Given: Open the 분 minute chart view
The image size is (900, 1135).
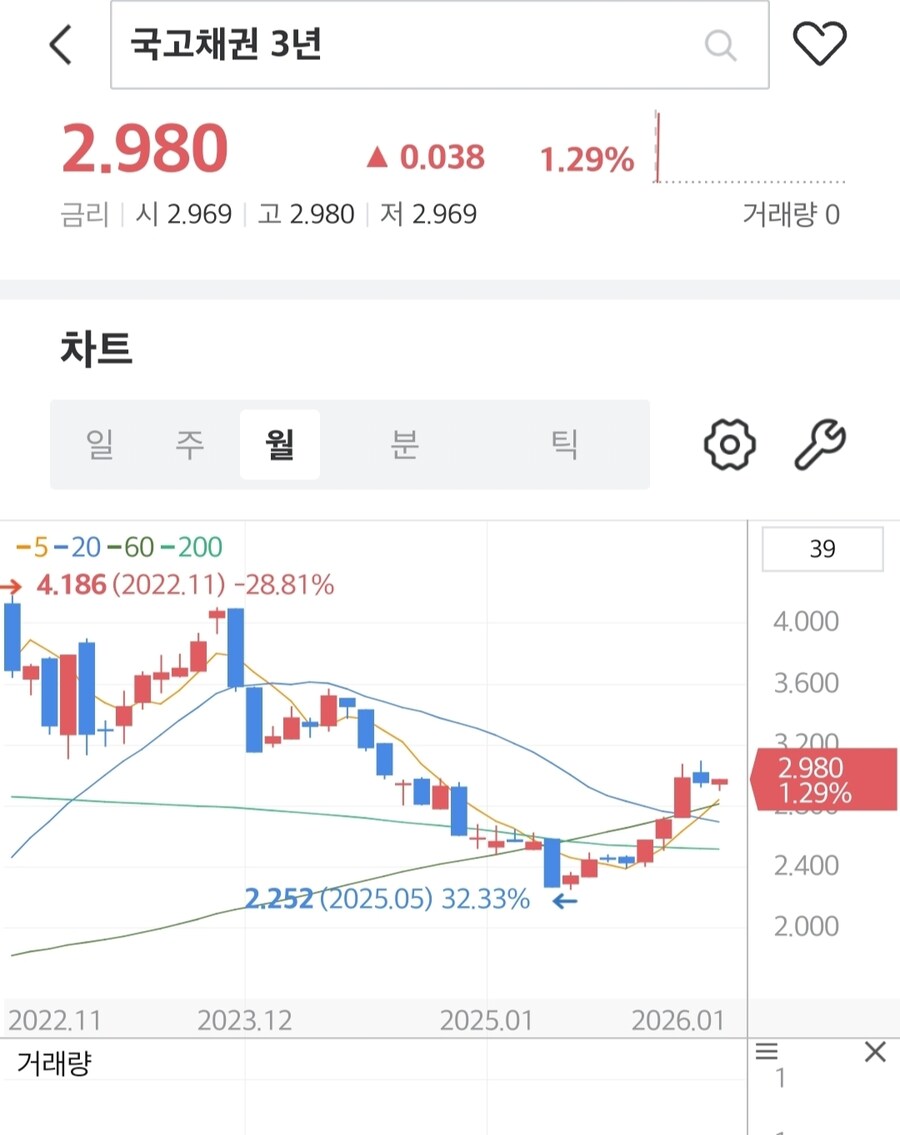Looking at the screenshot, I should coord(404,445).
